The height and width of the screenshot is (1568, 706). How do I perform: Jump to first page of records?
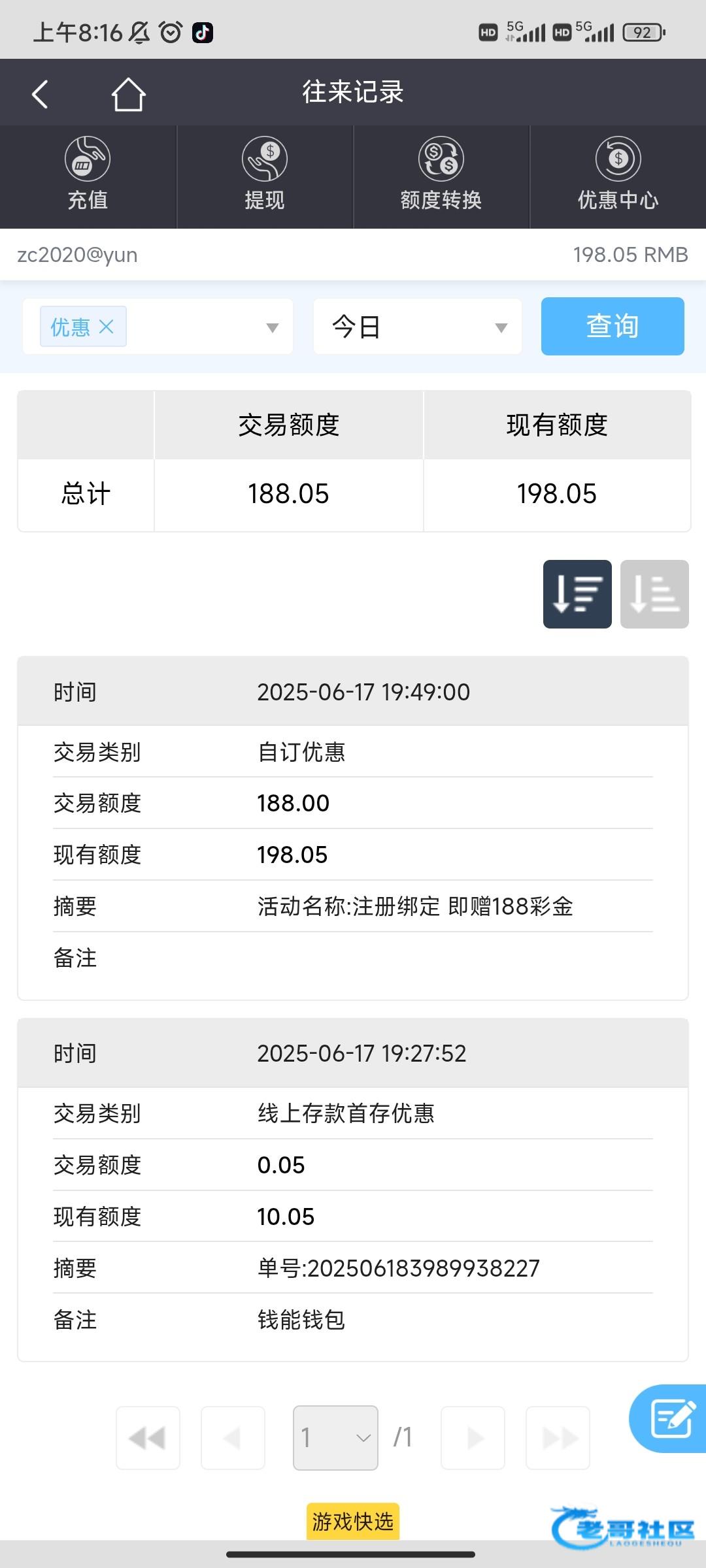click(148, 1437)
